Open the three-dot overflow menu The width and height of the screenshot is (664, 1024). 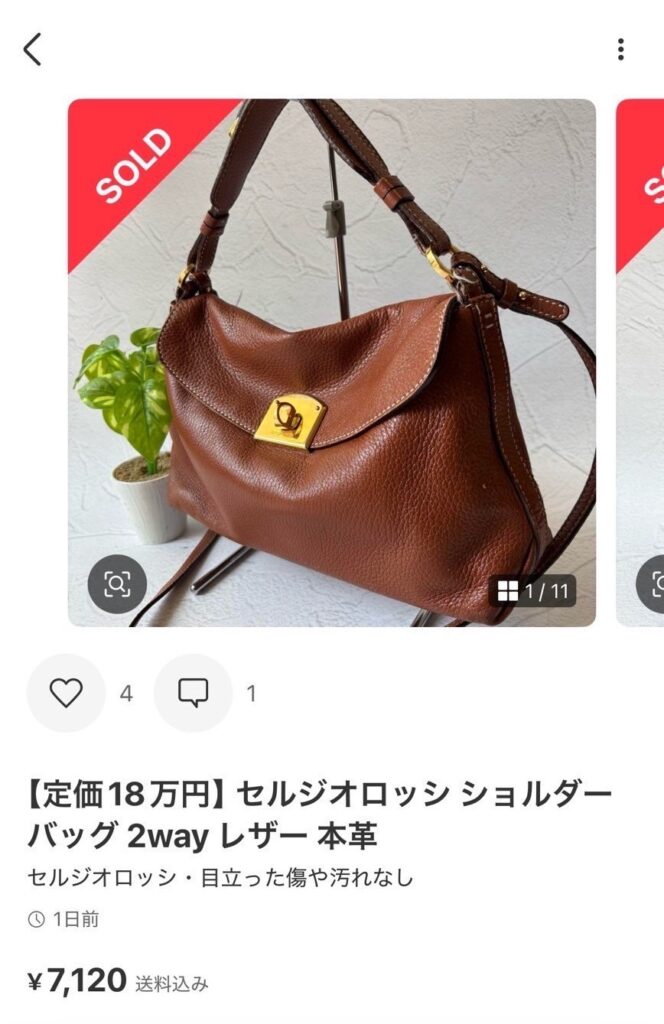coord(621,49)
